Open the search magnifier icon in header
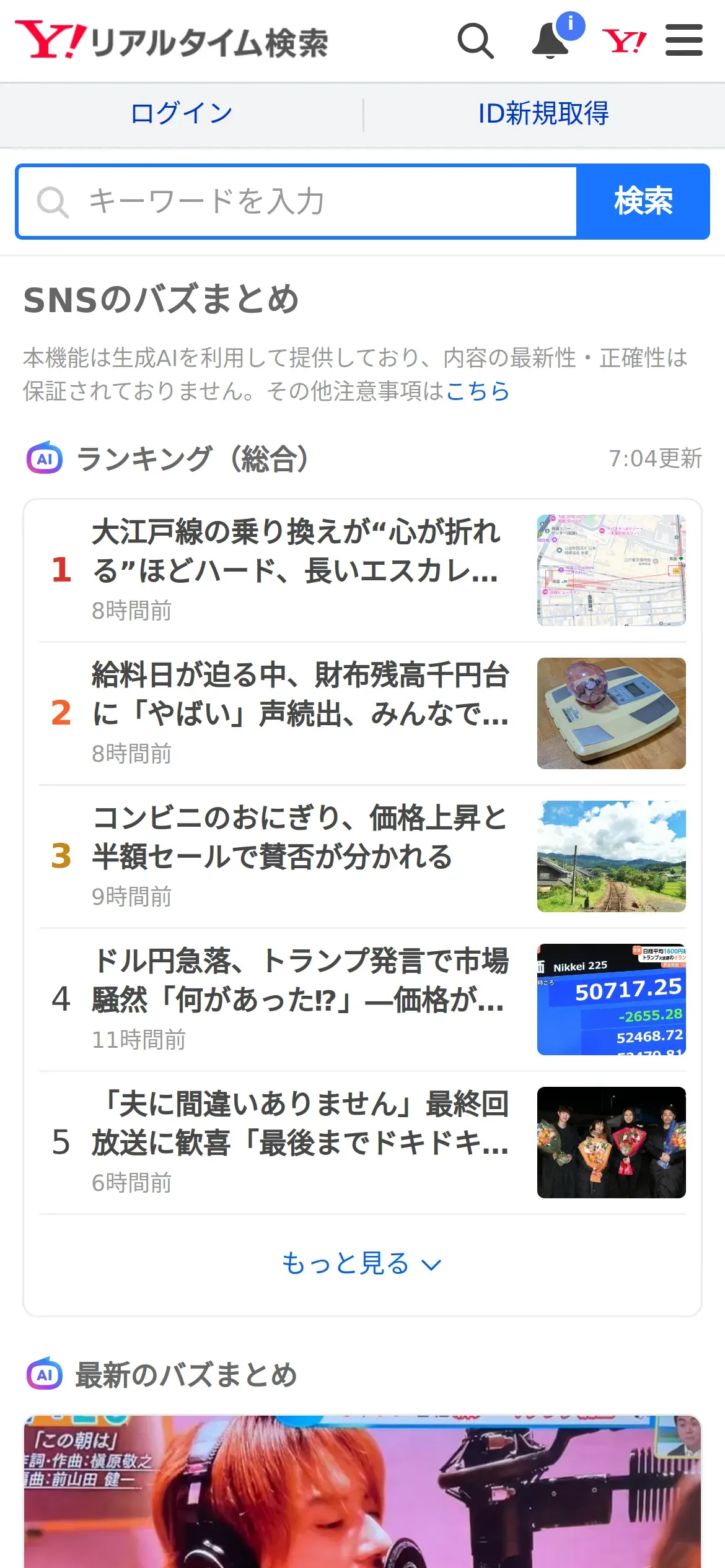 [x=475, y=41]
